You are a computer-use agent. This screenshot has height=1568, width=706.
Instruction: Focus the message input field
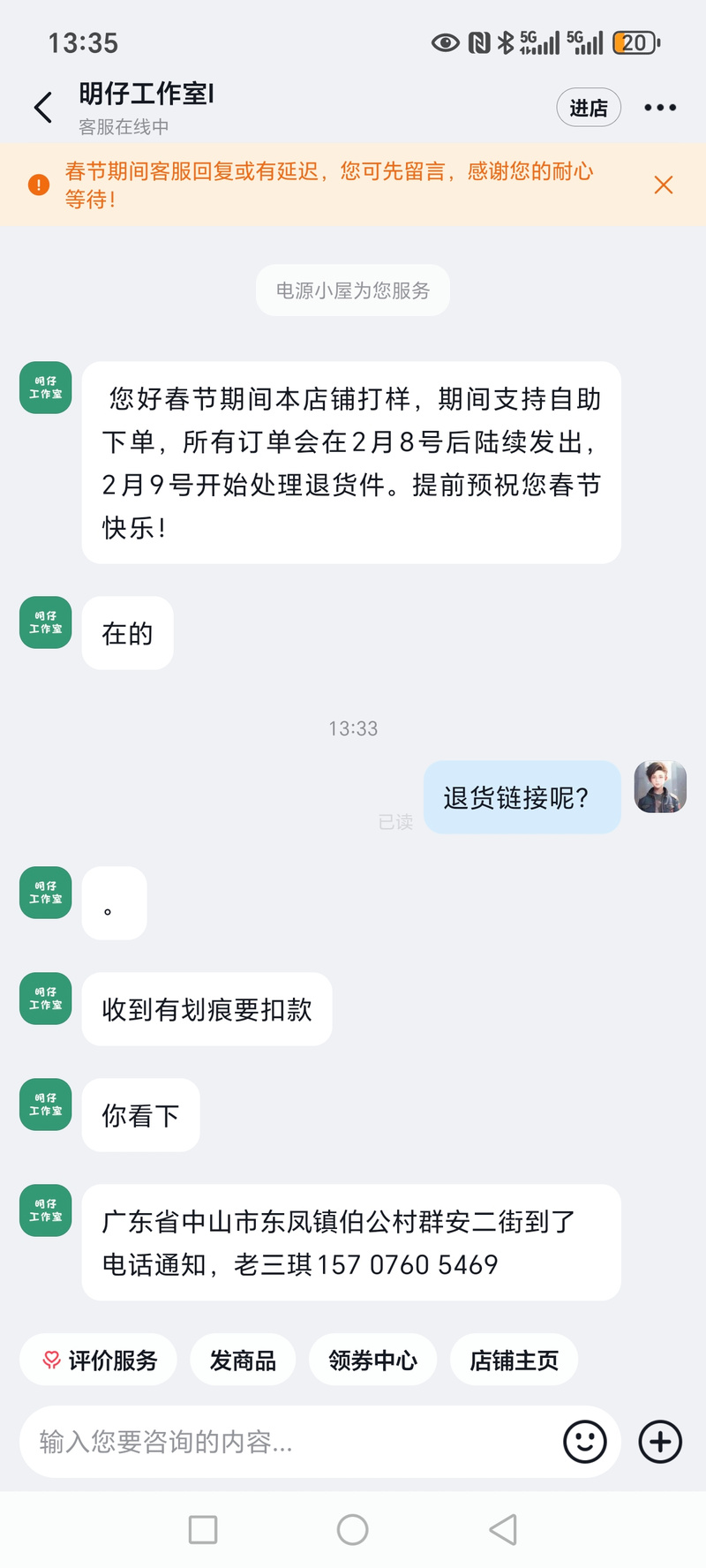pyautogui.click(x=282, y=1442)
